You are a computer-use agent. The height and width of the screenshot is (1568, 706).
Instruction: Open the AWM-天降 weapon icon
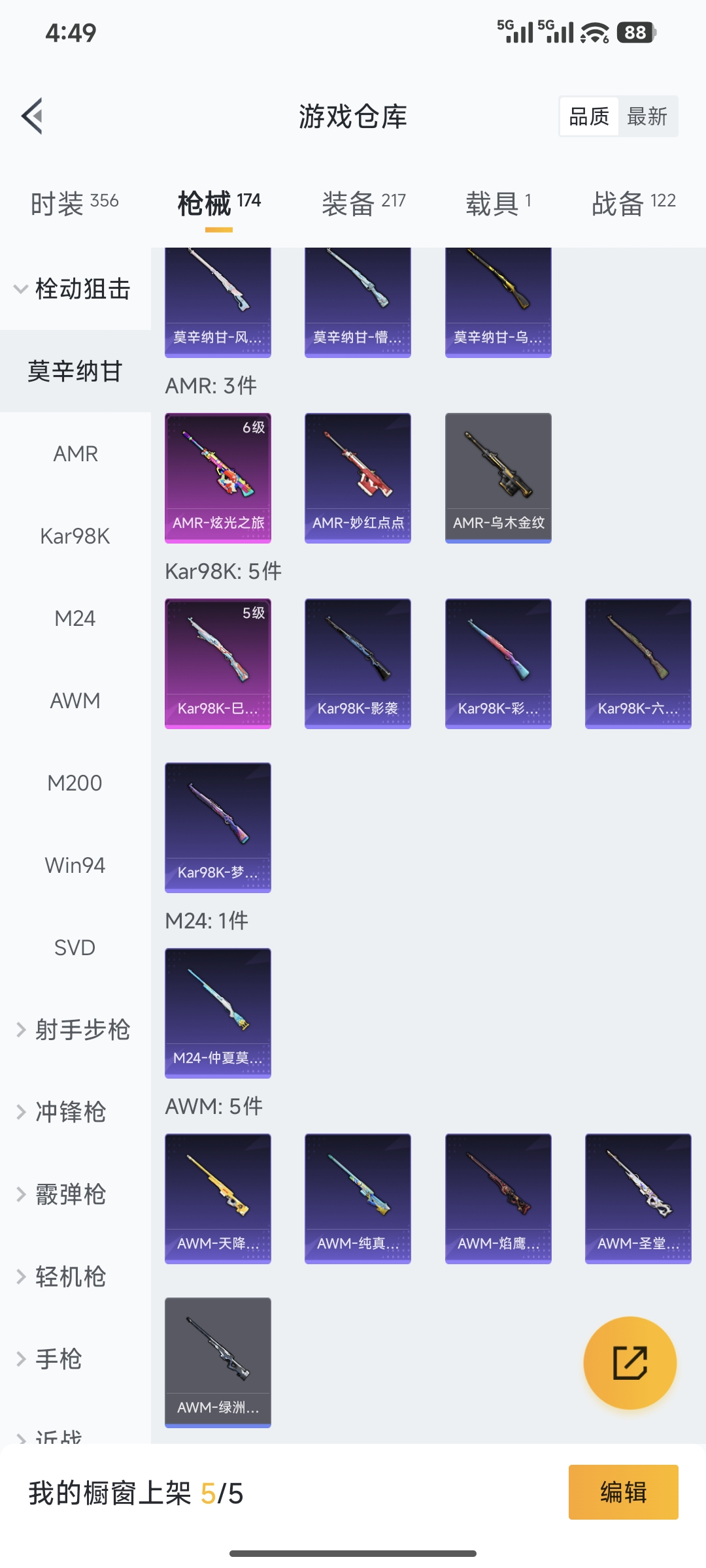pyautogui.click(x=218, y=1200)
